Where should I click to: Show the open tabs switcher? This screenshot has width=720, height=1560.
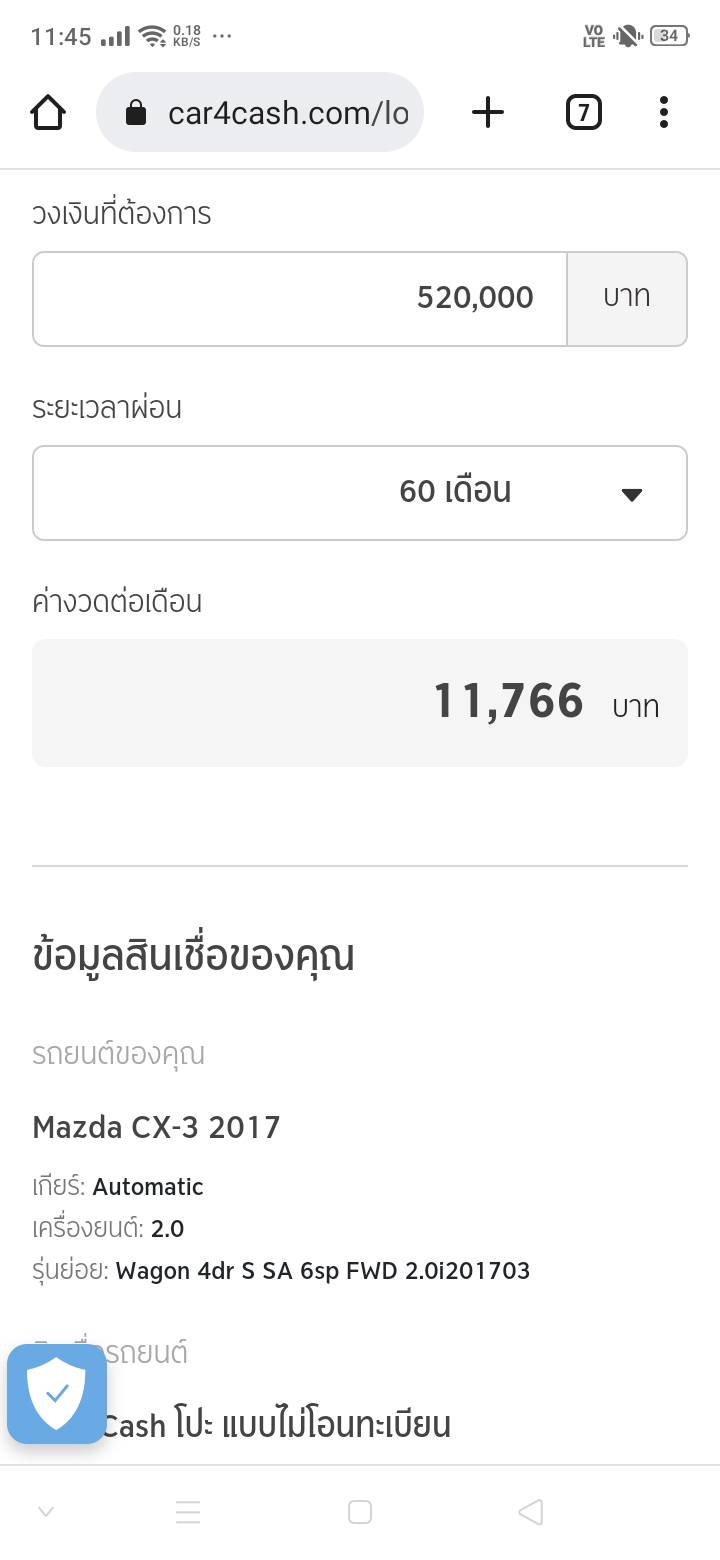[x=583, y=113]
